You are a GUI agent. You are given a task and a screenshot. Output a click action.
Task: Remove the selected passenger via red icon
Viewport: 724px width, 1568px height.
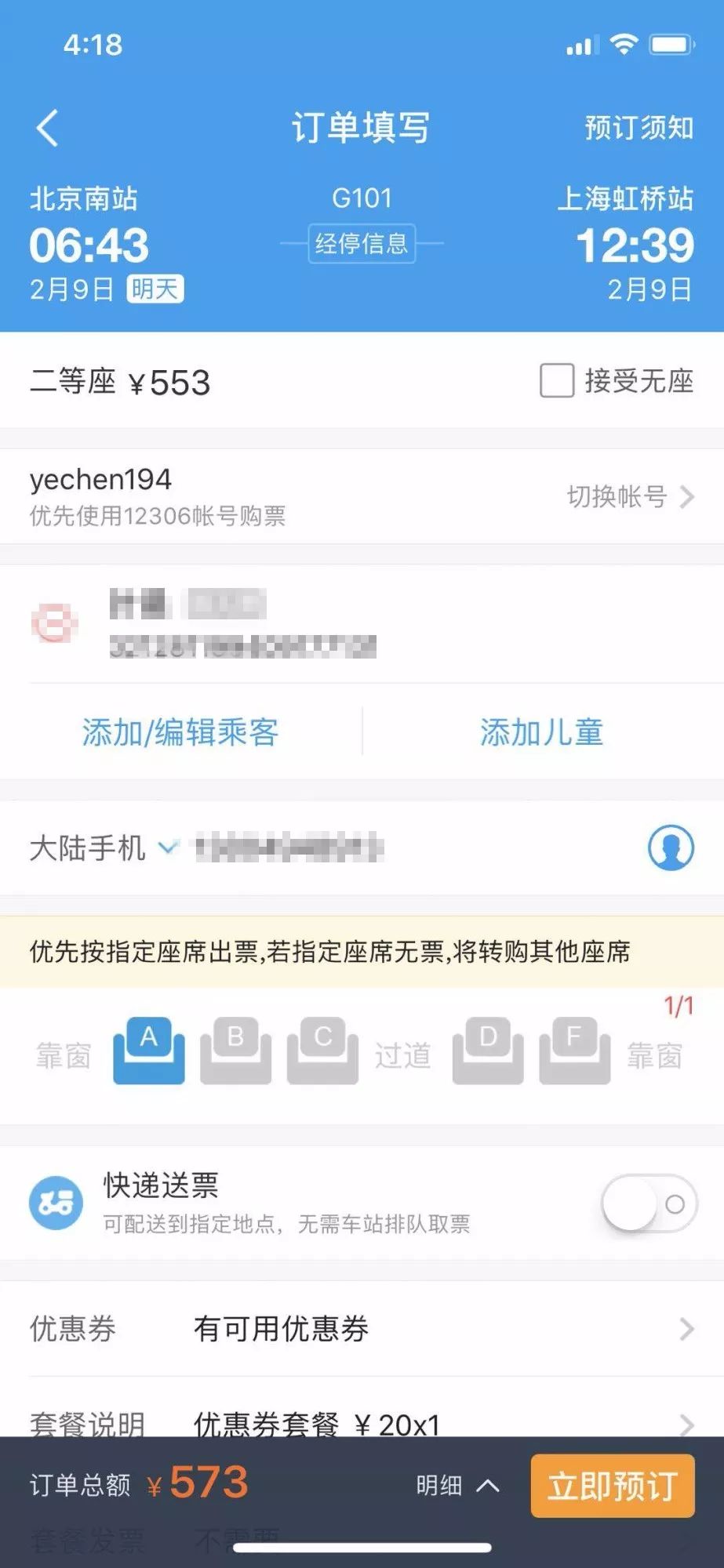coord(54,623)
